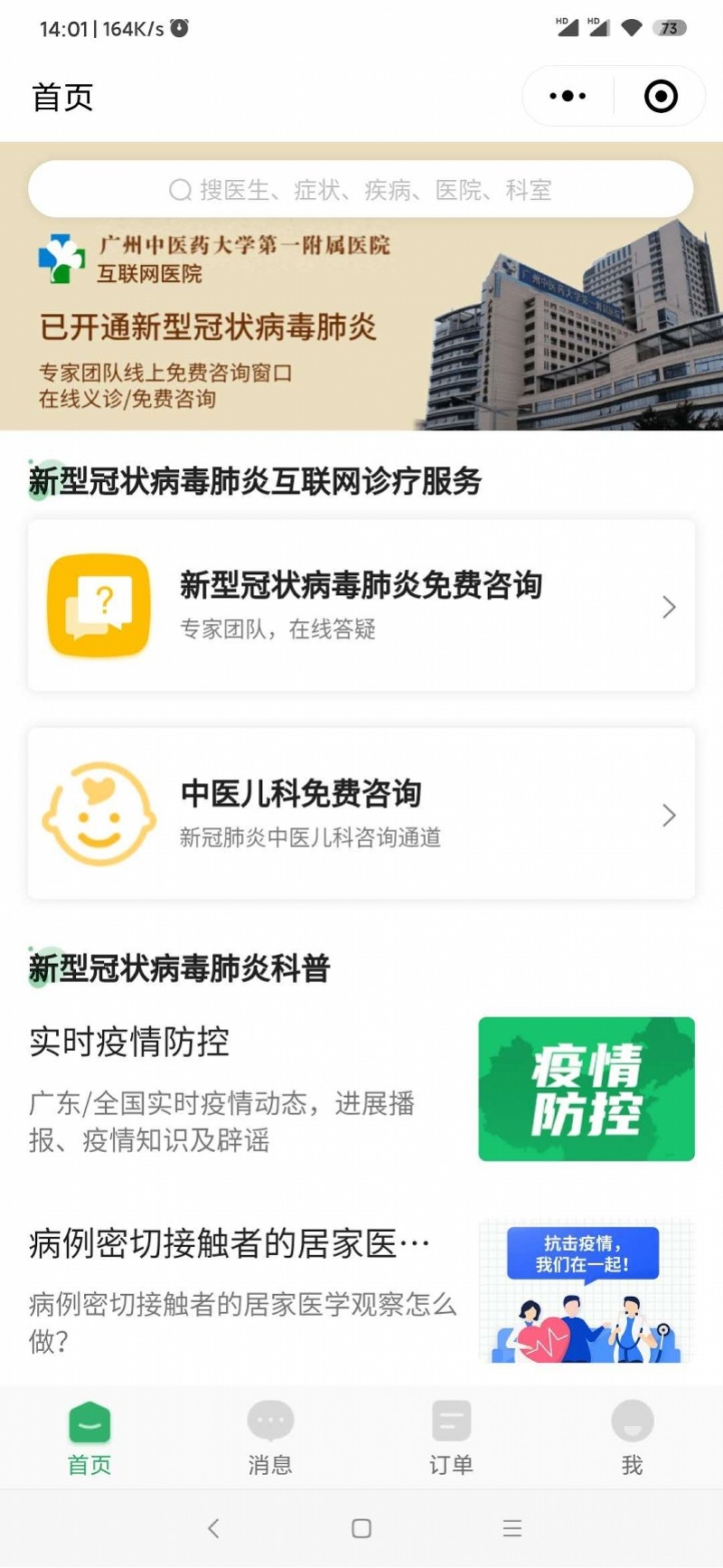Viewport: 723px width, 1568px height.
Task: Open 实时疫情防控 article link
Action: pos(128,1042)
